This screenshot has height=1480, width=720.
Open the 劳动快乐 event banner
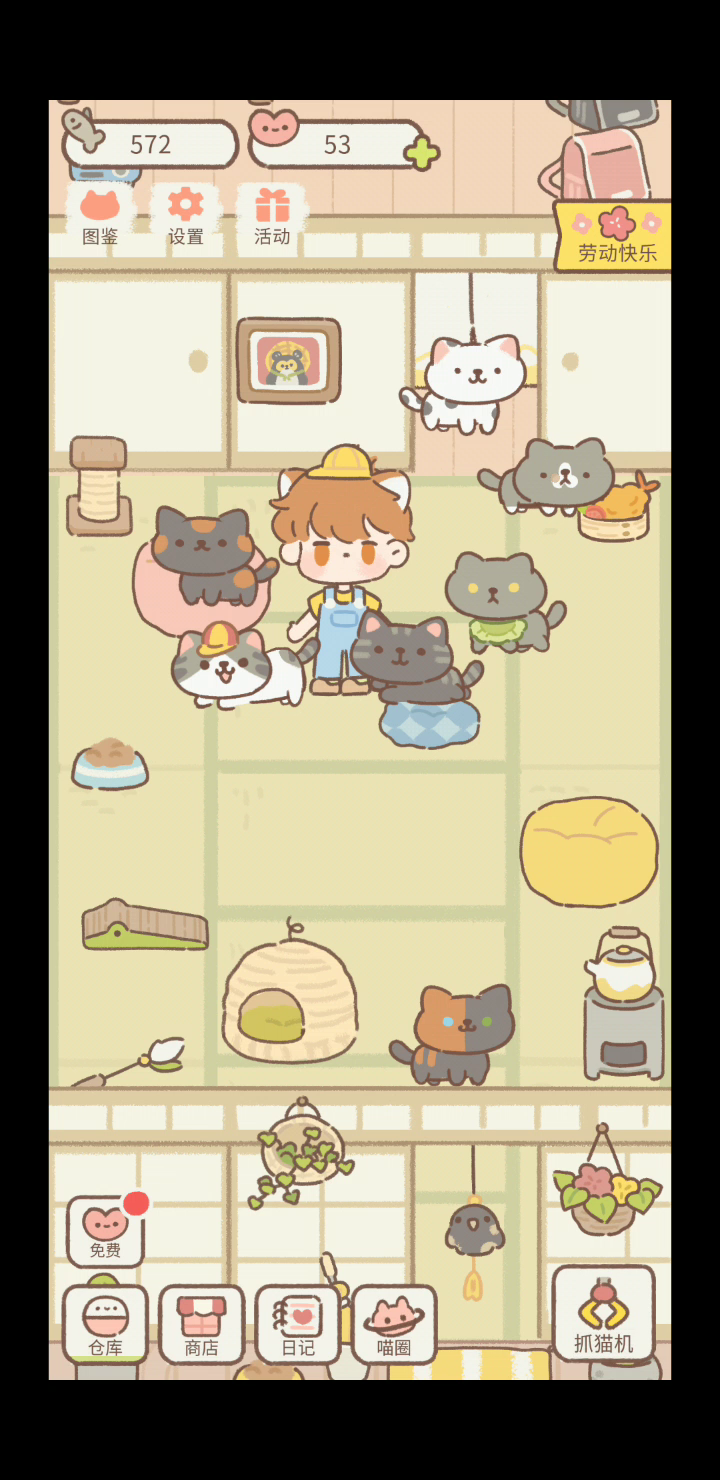pyautogui.click(x=615, y=237)
